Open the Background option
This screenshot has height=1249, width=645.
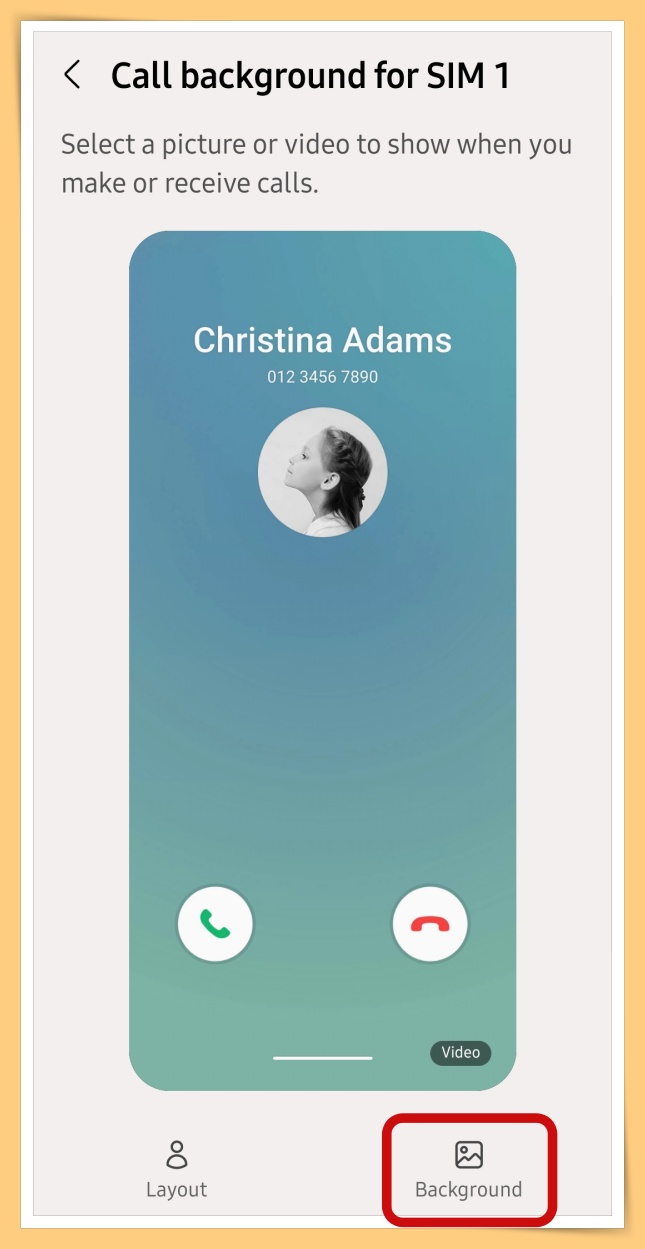(x=468, y=1169)
